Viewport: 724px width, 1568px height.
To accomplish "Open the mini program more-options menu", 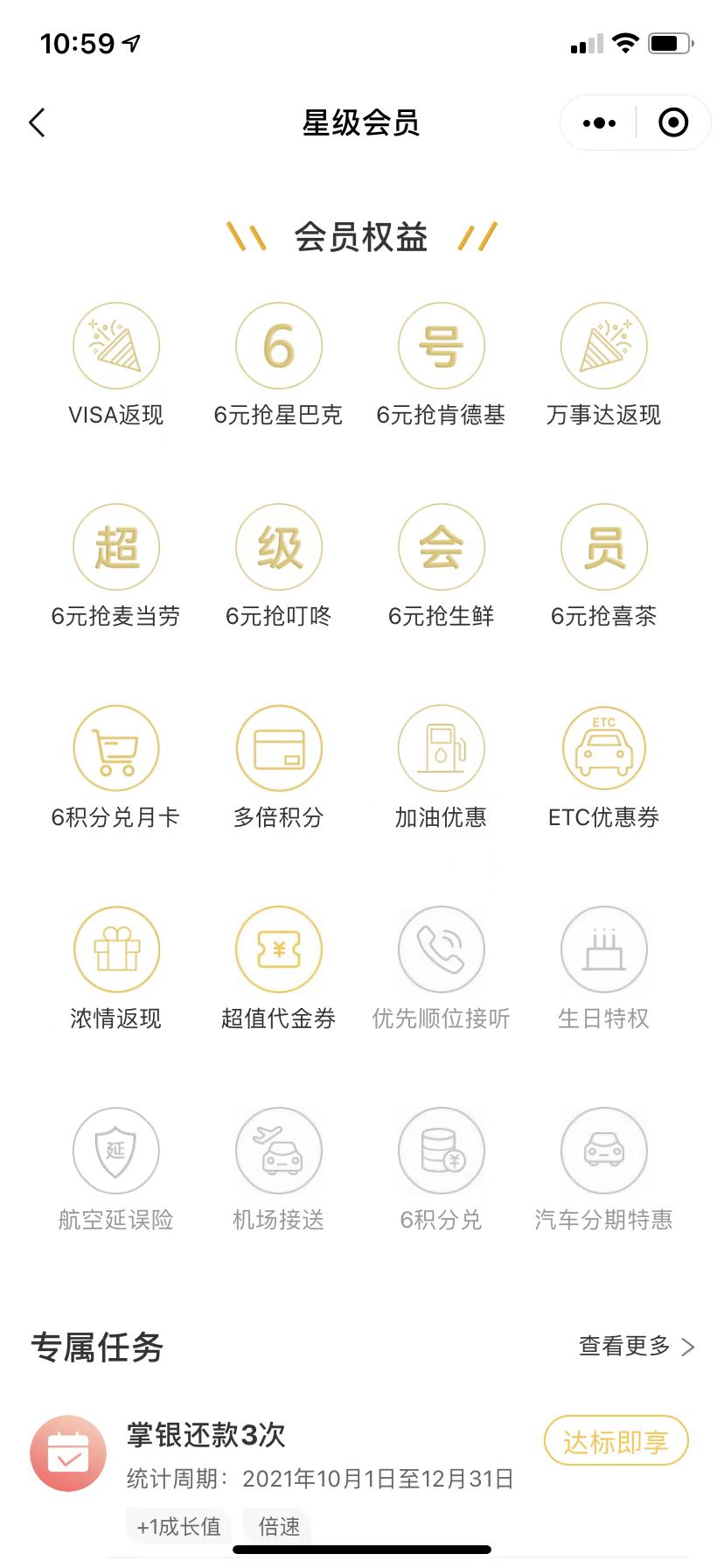I will click(x=599, y=123).
